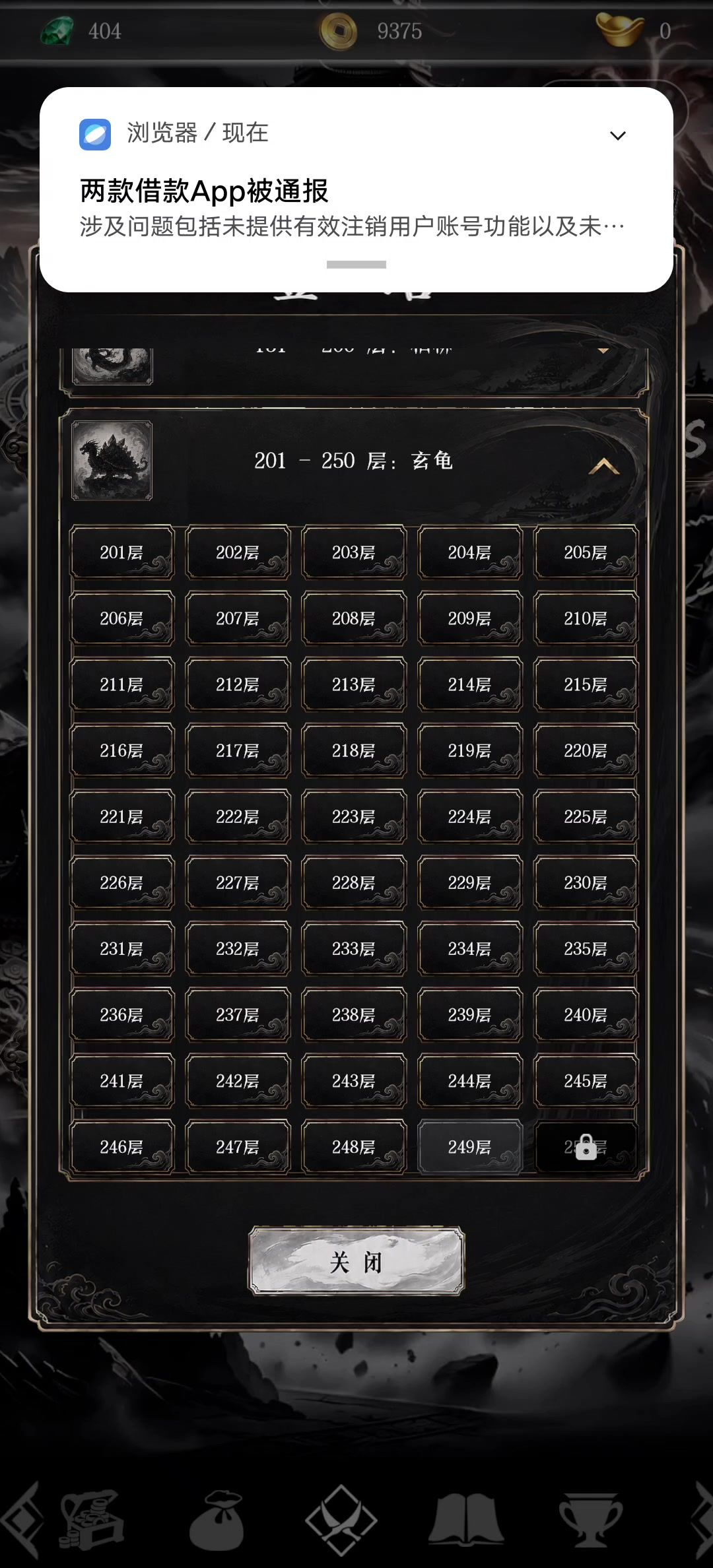Screen dimensions: 713x1568
Task: Open the browser notification about 两款借款App被通报
Action: pyautogui.click(x=356, y=189)
